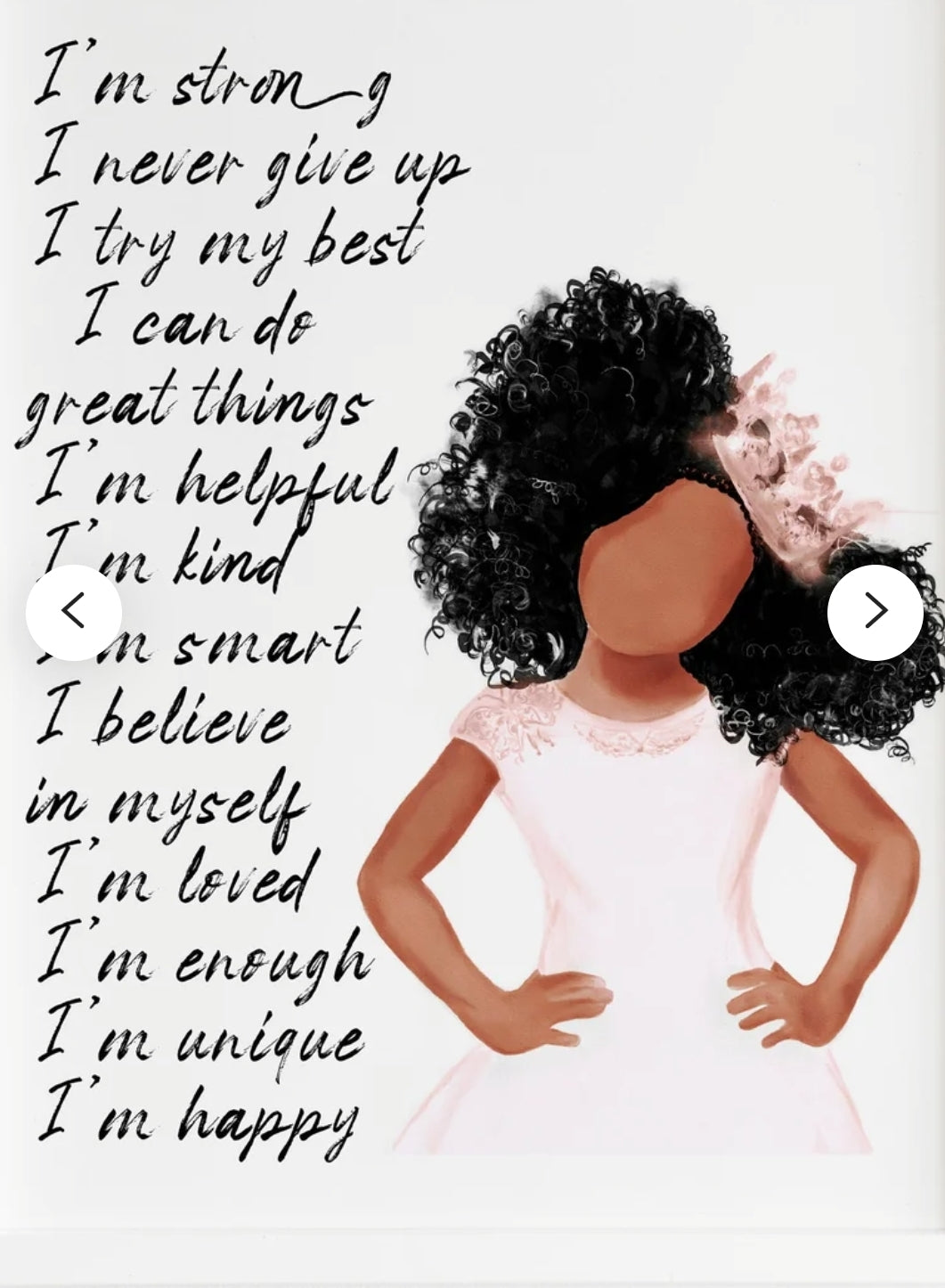Show the next product image
Screen dimensions: 945x1288
coord(875,612)
